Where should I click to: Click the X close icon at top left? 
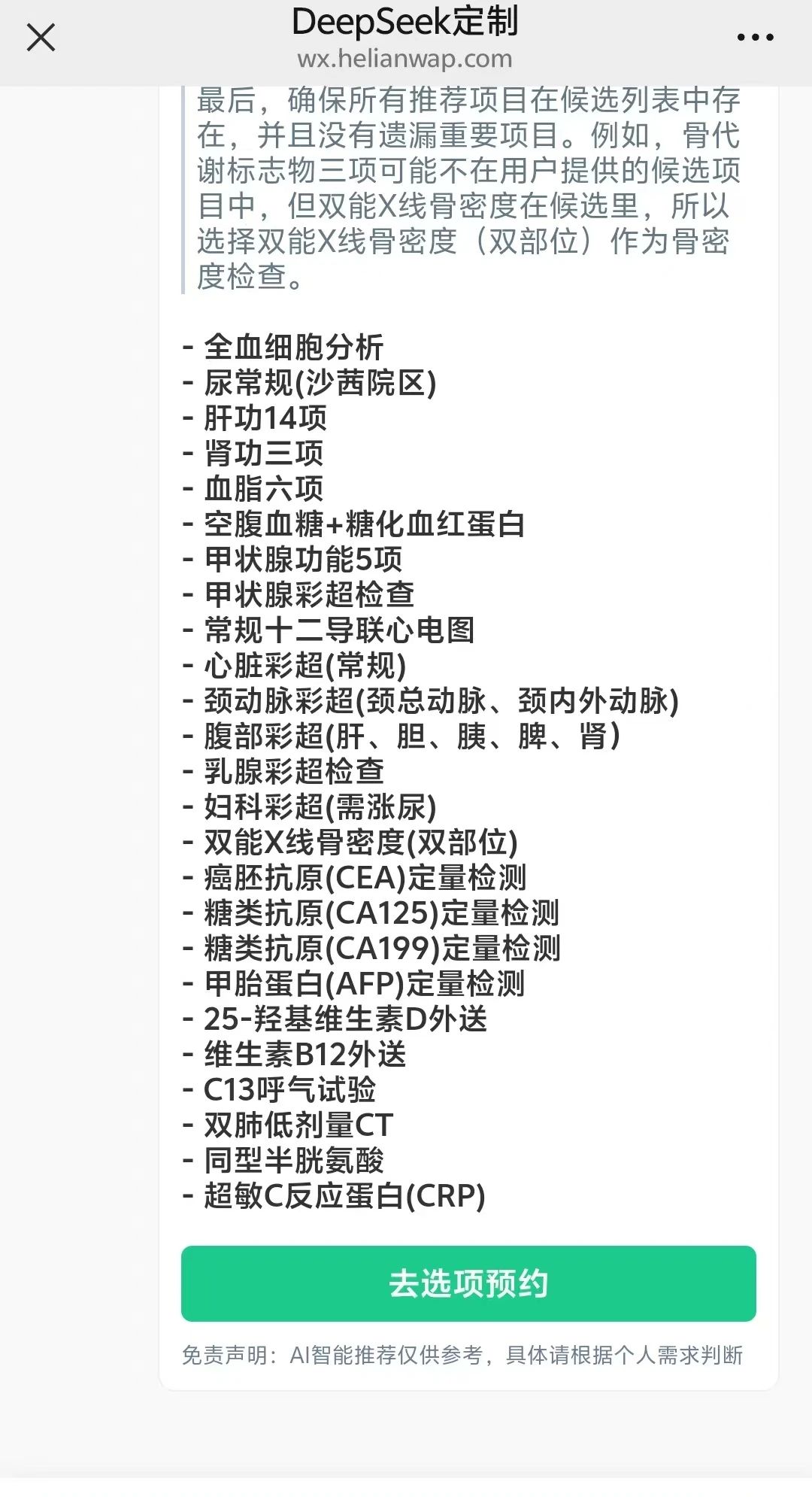[41, 38]
